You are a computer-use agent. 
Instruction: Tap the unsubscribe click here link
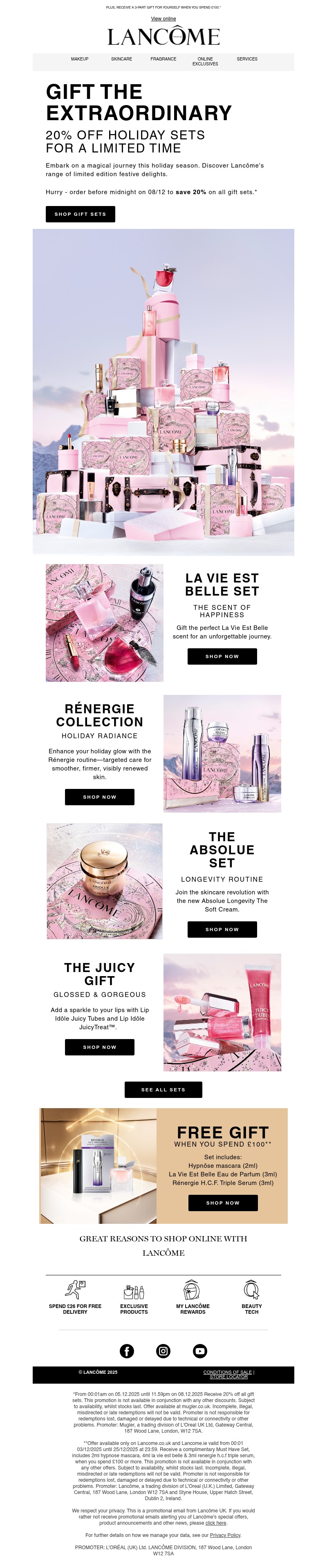215,1523
